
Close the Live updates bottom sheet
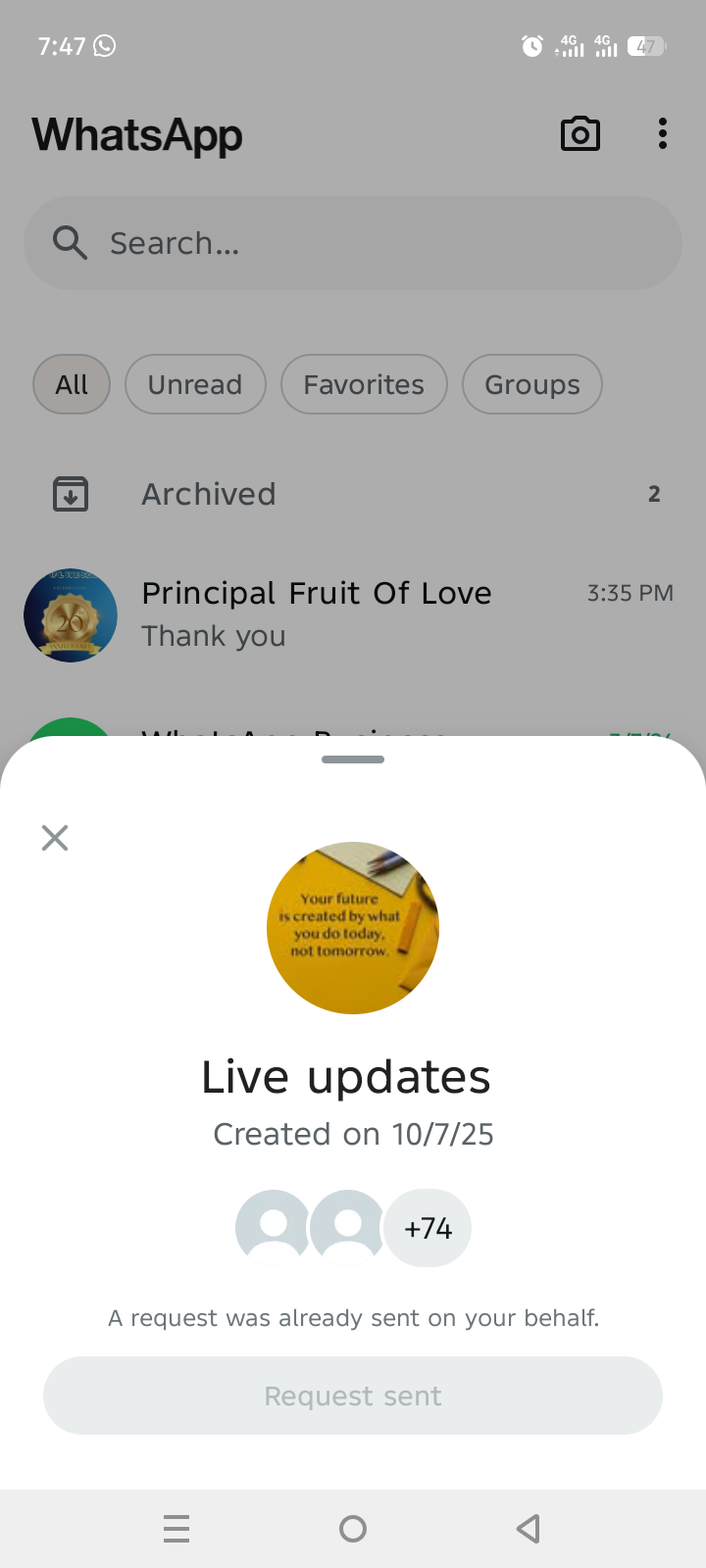(x=55, y=838)
